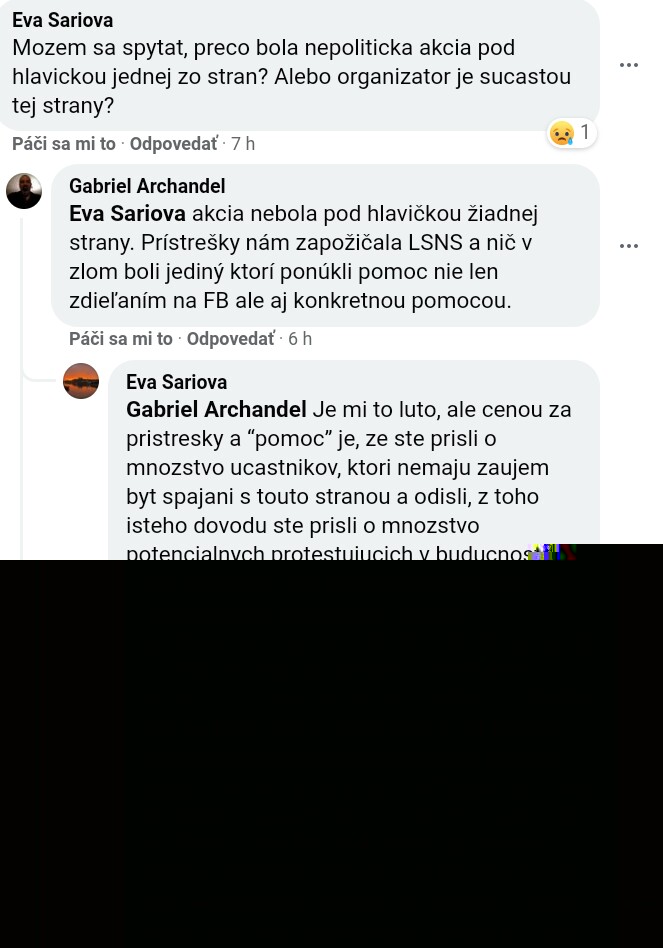Open Gabriel Archandel's profile name link
Image resolution: width=663 pixels, height=948 pixels.
(147, 186)
